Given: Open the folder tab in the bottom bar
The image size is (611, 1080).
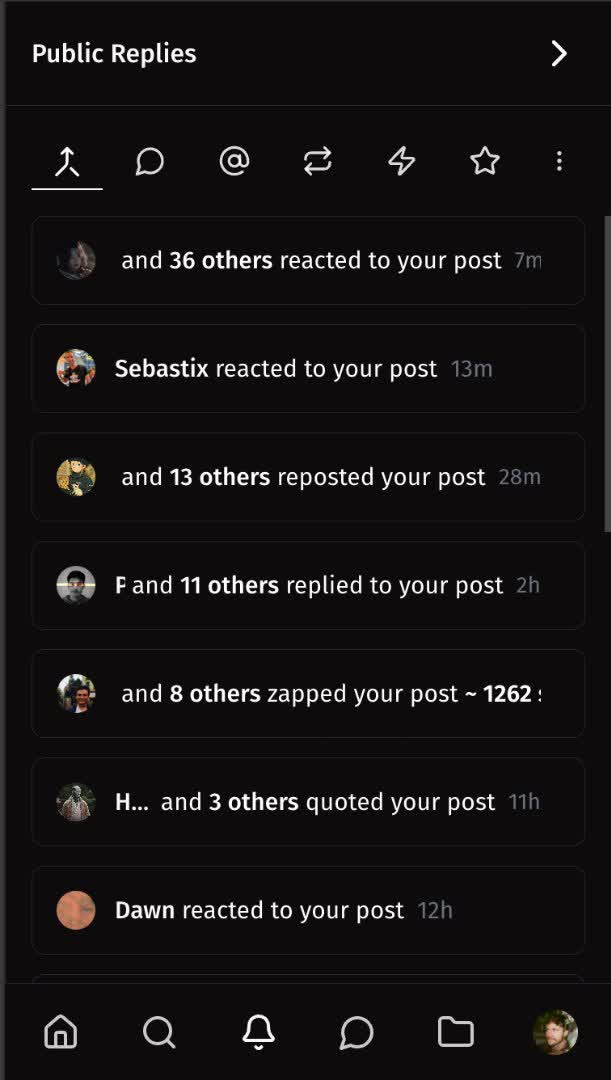Looking at the screenshot, I should coord(455,1032).
